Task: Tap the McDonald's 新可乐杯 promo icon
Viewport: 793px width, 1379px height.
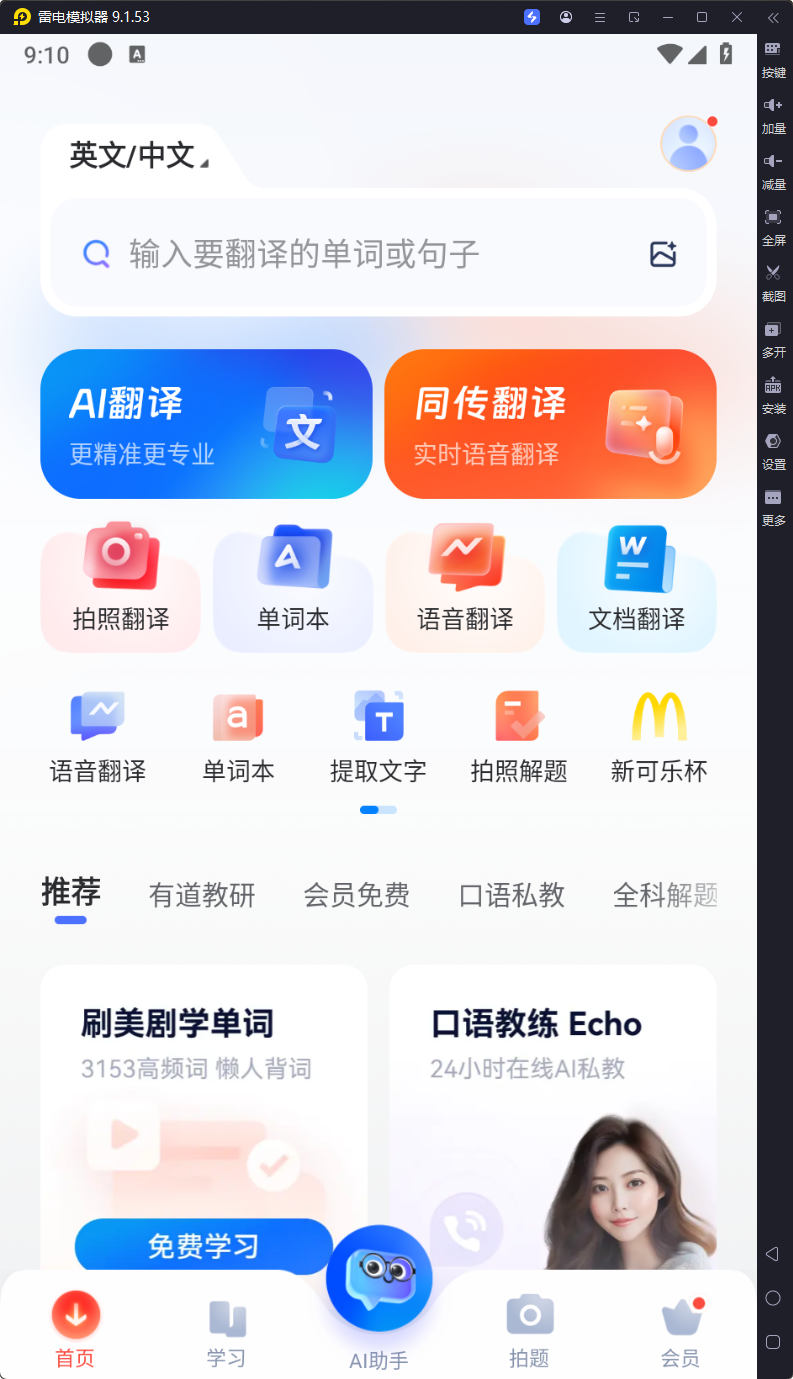Action: click(x=659, y=735)
